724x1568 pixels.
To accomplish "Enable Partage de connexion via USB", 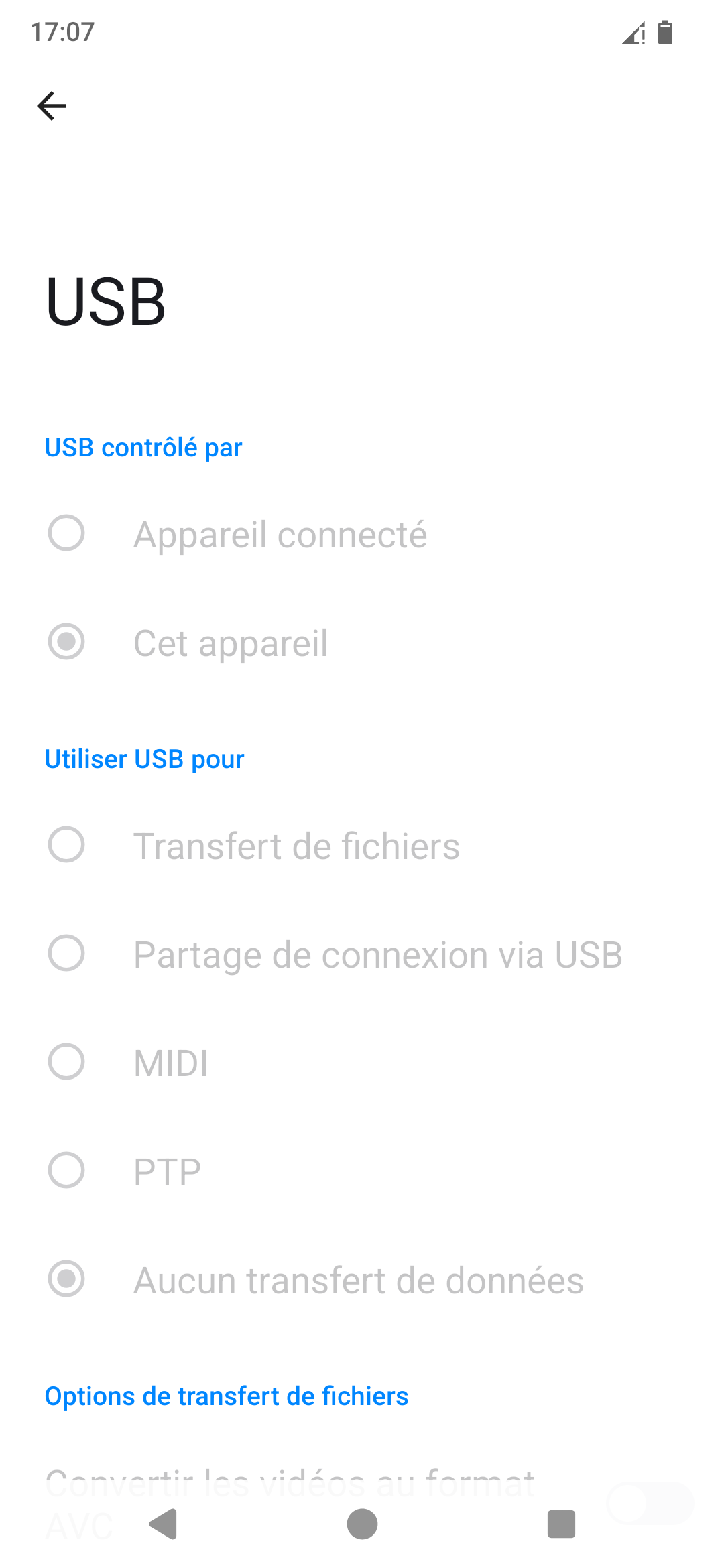I will tap(362, 954).
